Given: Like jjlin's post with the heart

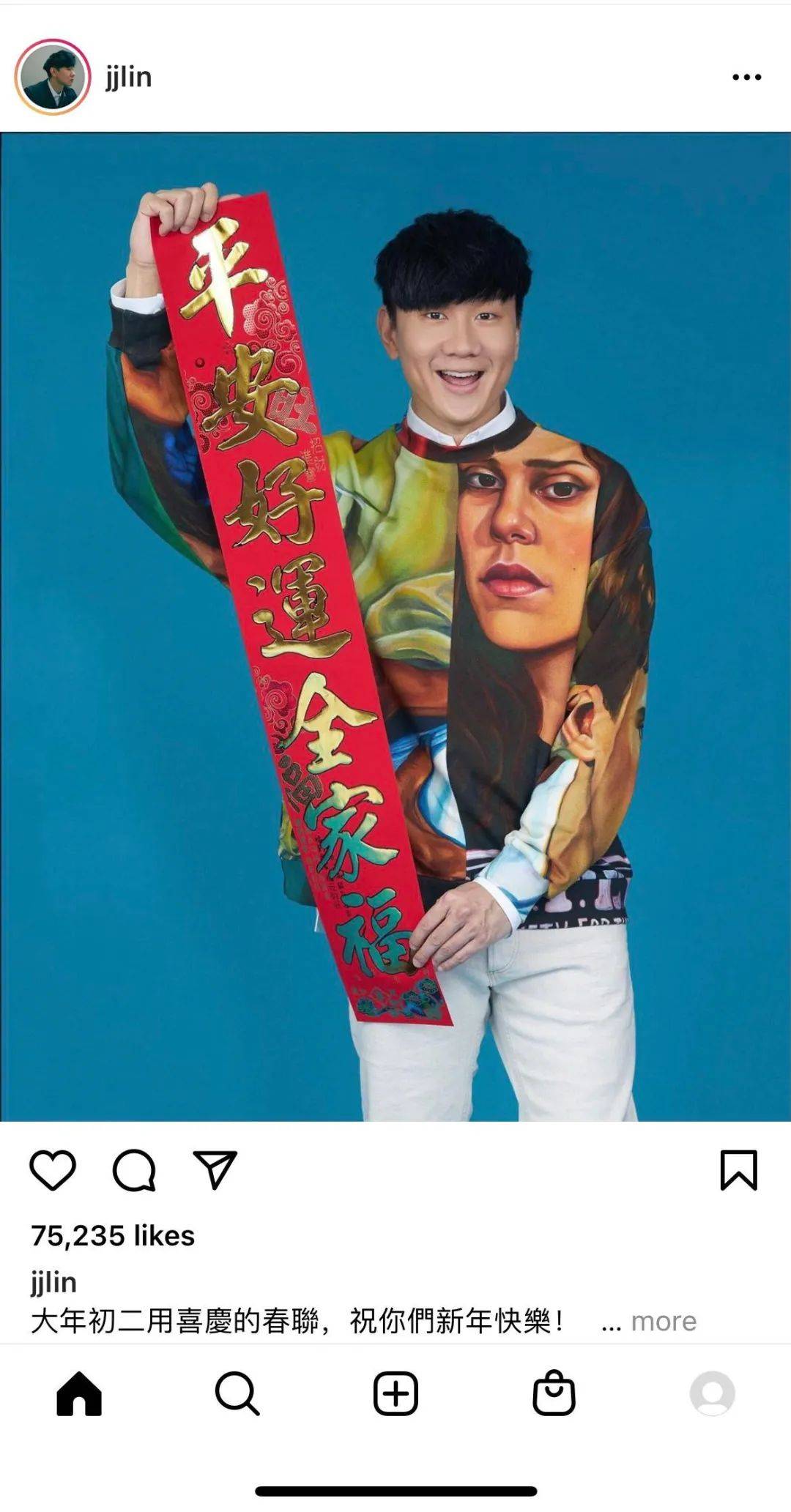Looking at the screenshot, I should pyautogui.click(x=53, y=1170).
